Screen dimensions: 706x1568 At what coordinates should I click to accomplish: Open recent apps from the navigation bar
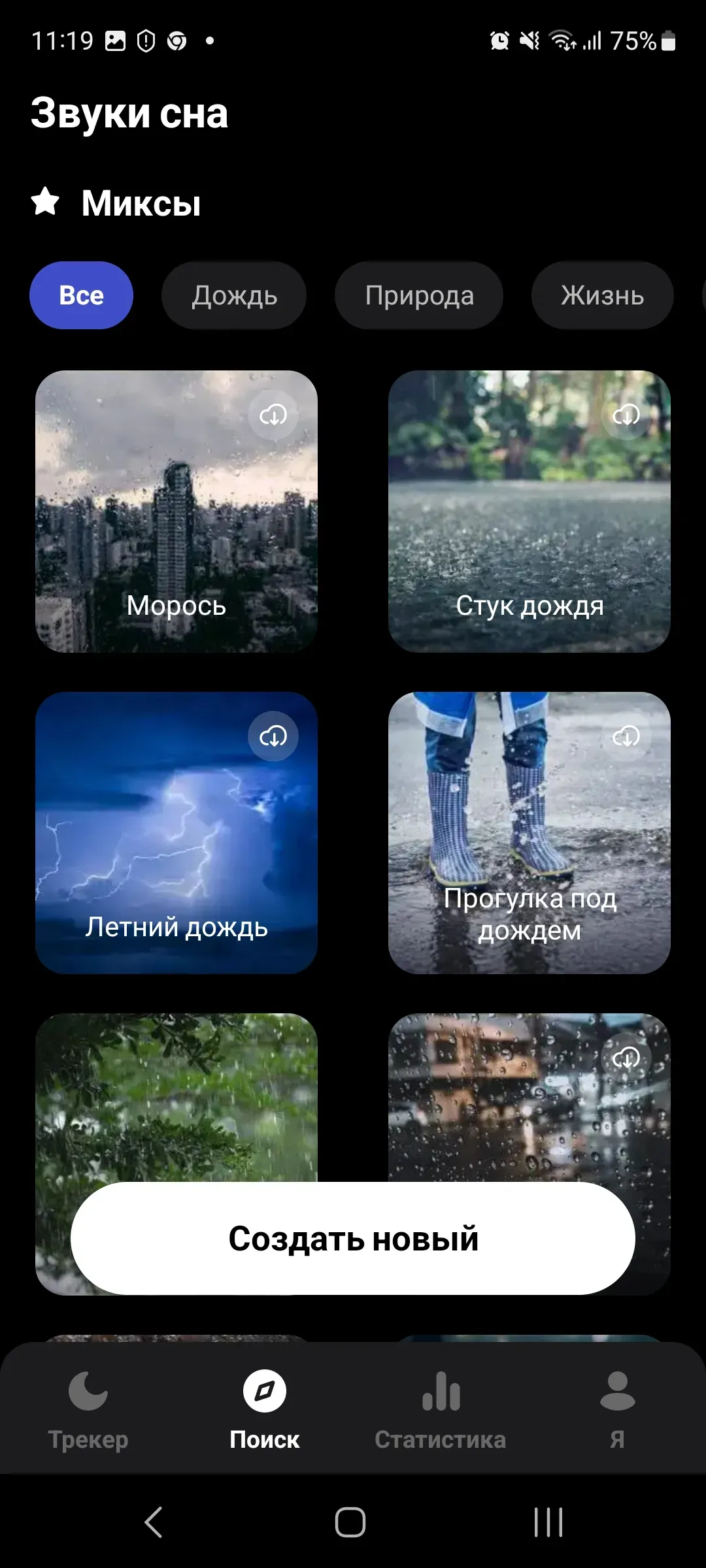click(548, 1522)
